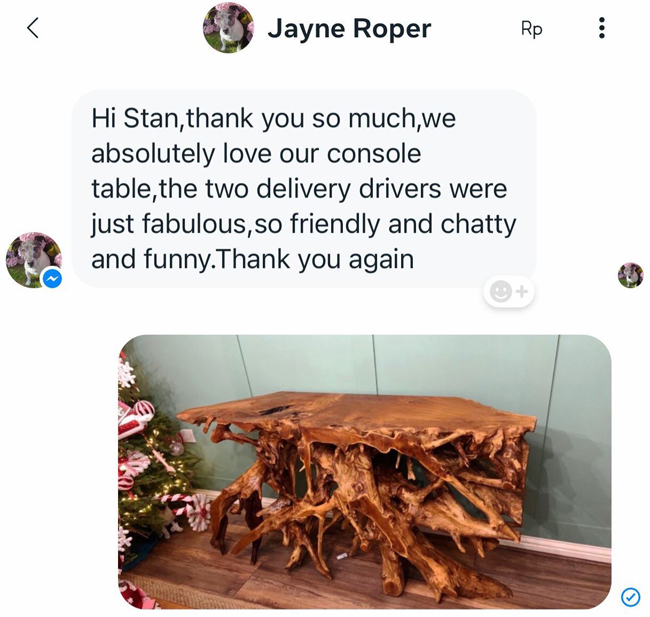Viewport: 650px width, 617px height.
Task: Go back using the back arrow
Action: pos(33,28)
